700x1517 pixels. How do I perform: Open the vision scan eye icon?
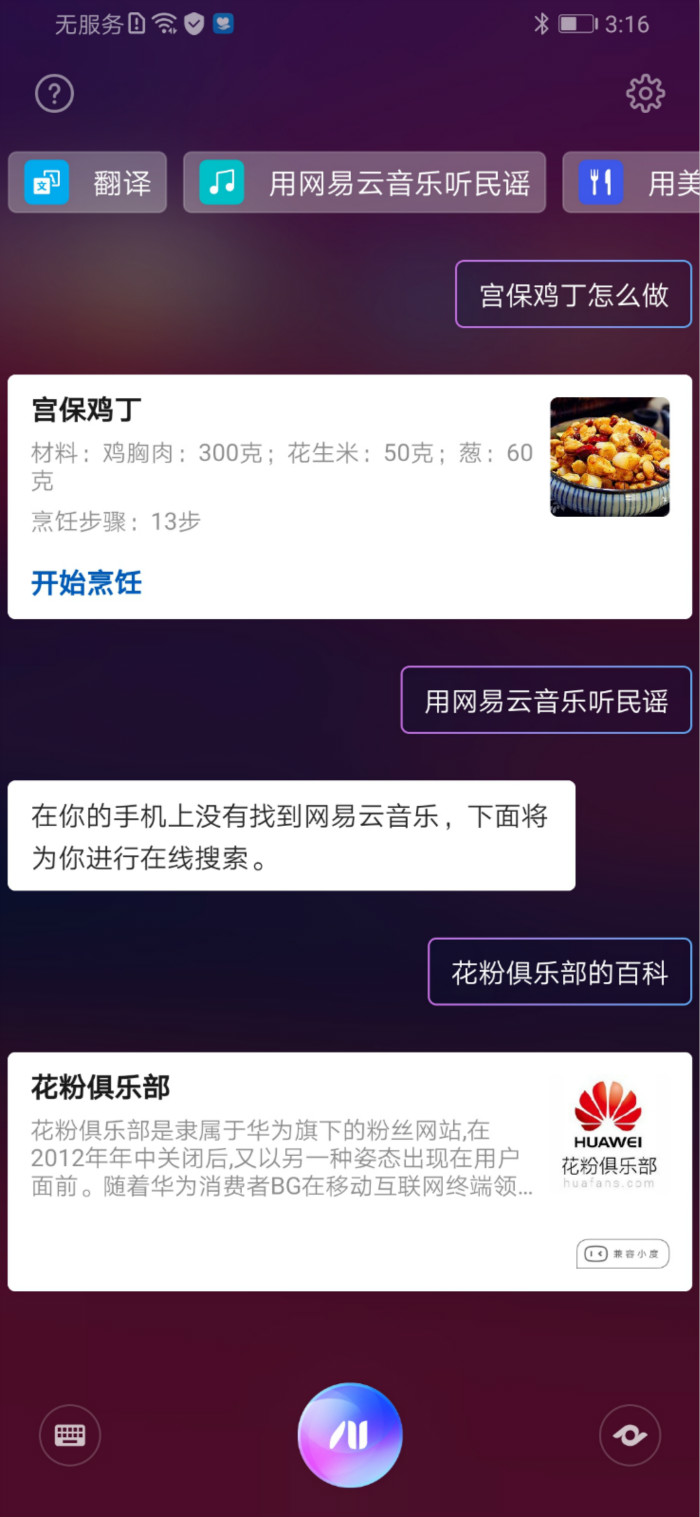coord(630,1436)
